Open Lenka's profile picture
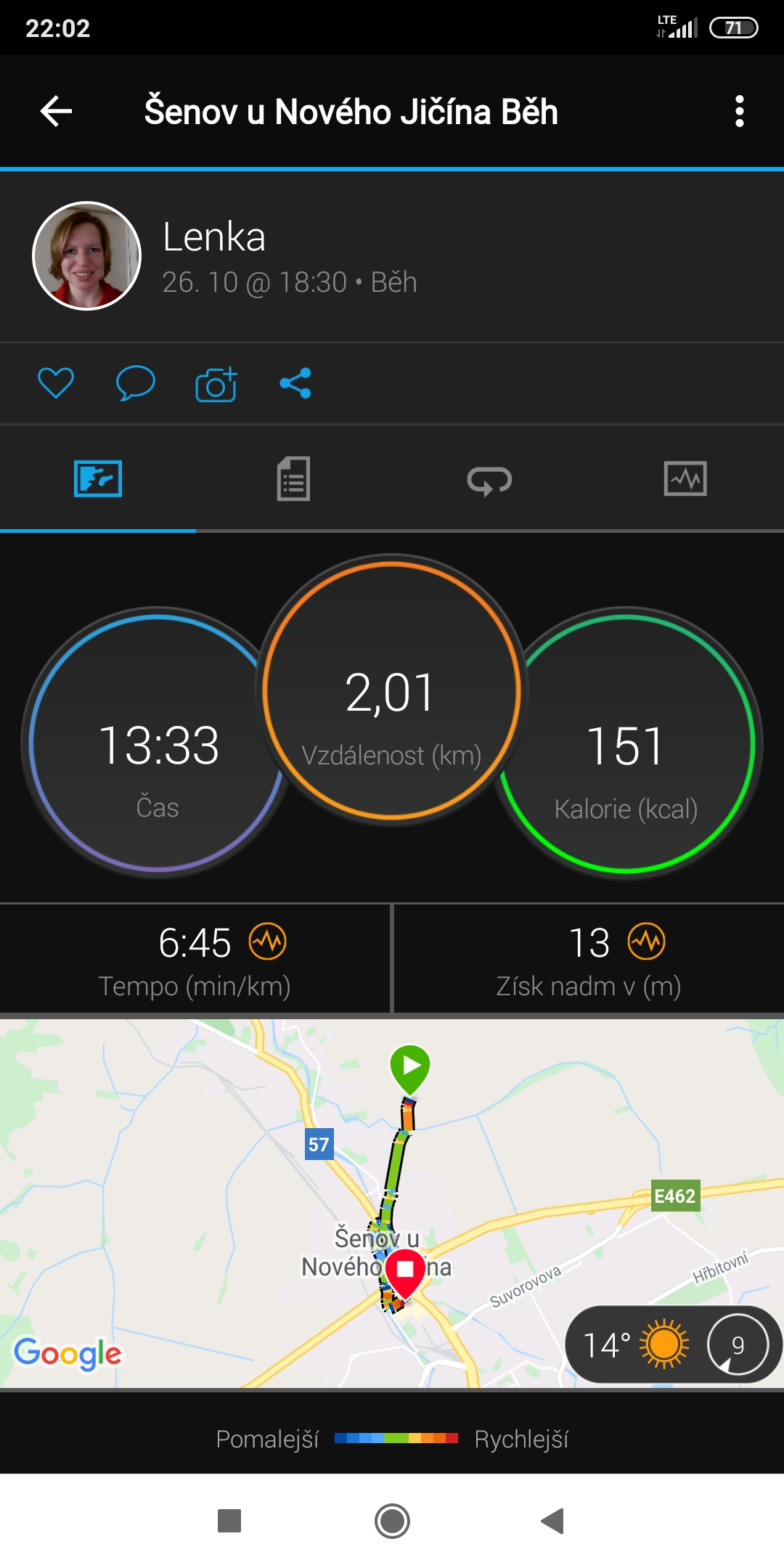 click(x=87, y=256)
